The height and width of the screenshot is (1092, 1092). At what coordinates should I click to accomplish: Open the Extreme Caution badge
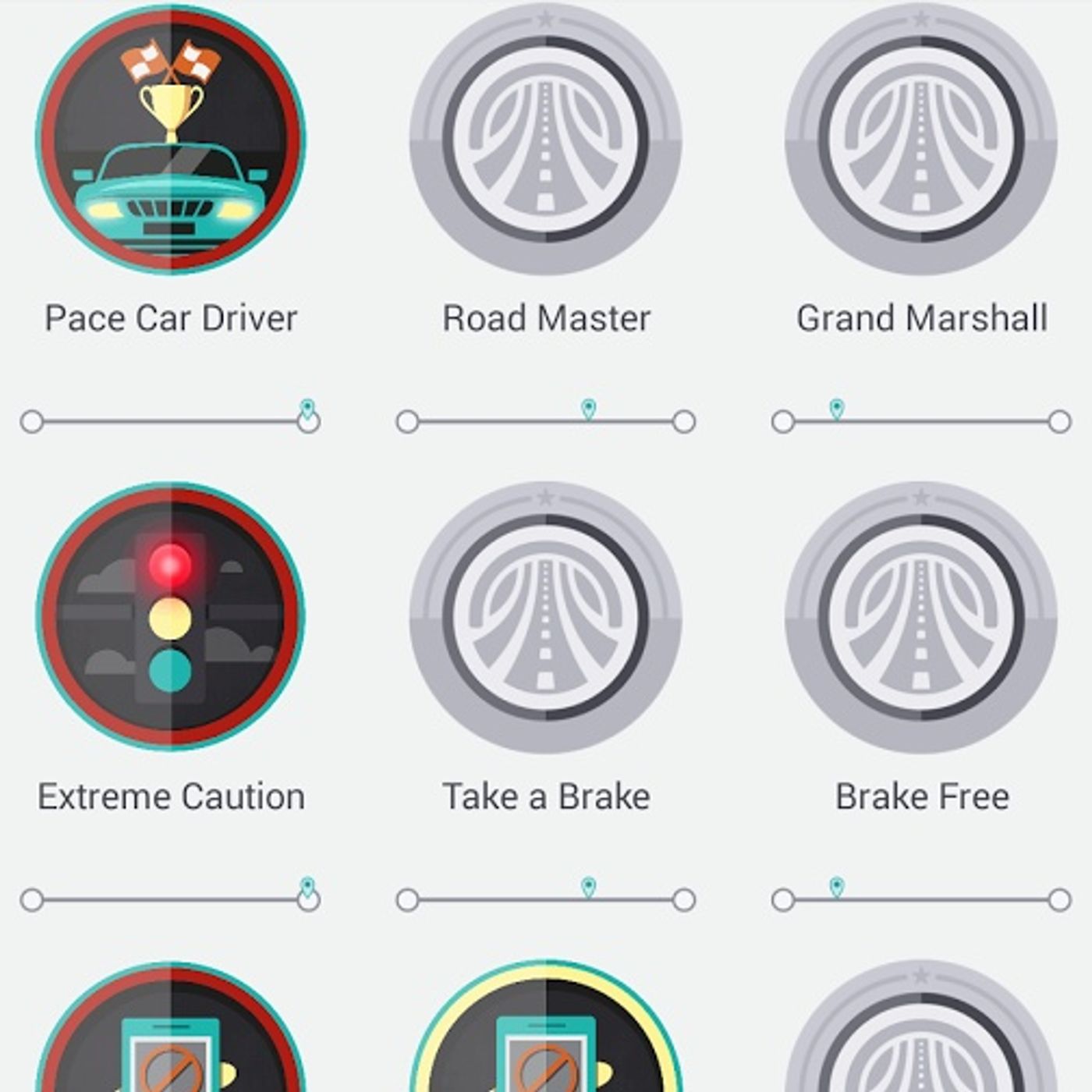[x=171, y=617]
